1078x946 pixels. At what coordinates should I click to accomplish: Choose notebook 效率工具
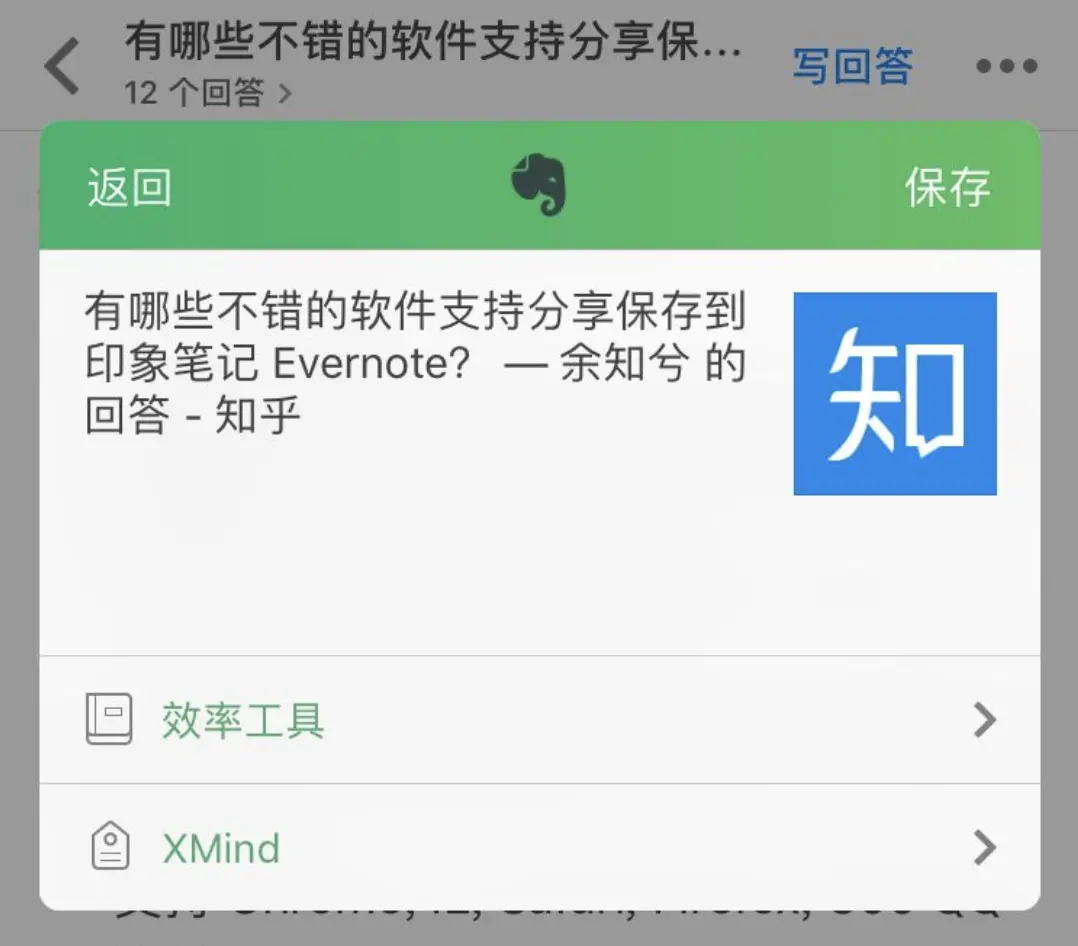tap(540, 720)
